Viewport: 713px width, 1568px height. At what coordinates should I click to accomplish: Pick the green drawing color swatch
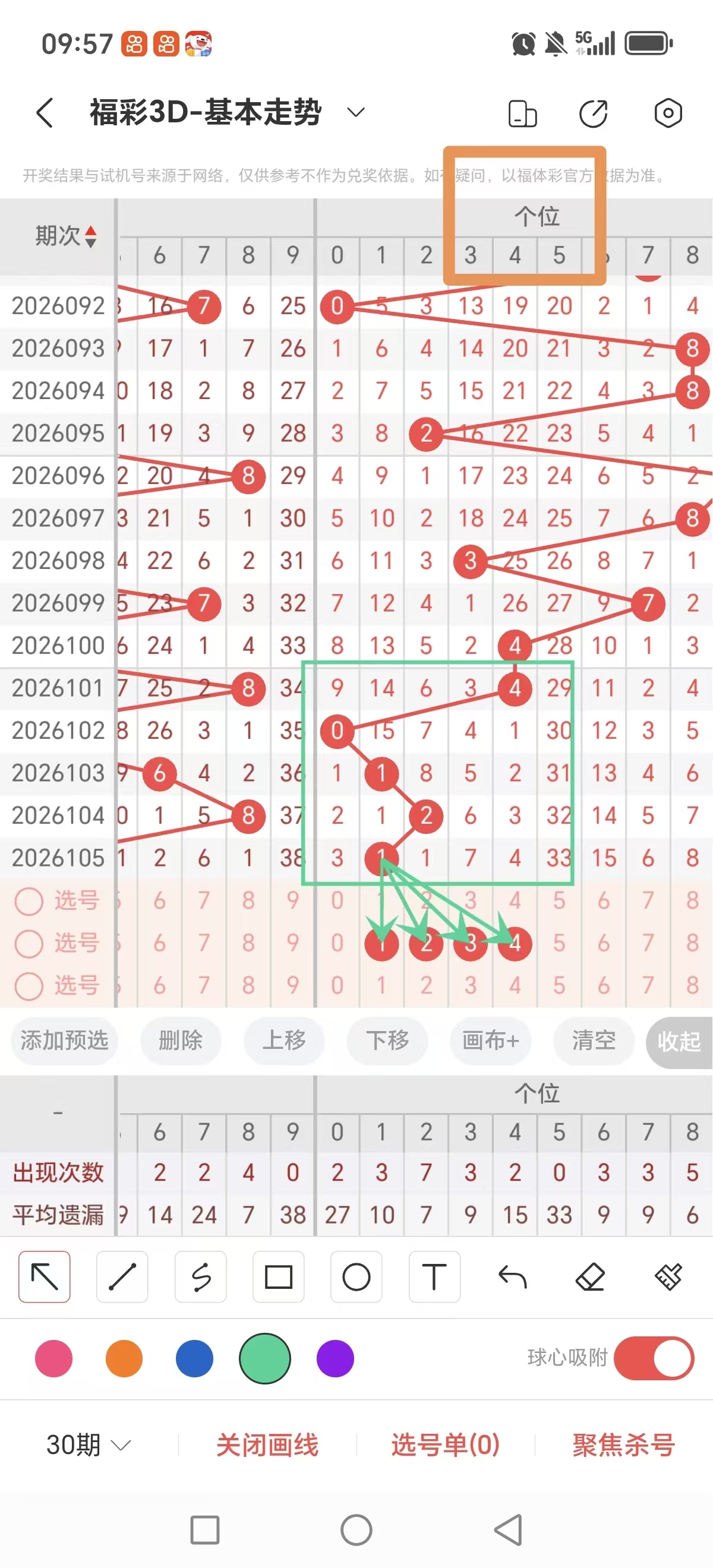tap(264, 1358)
